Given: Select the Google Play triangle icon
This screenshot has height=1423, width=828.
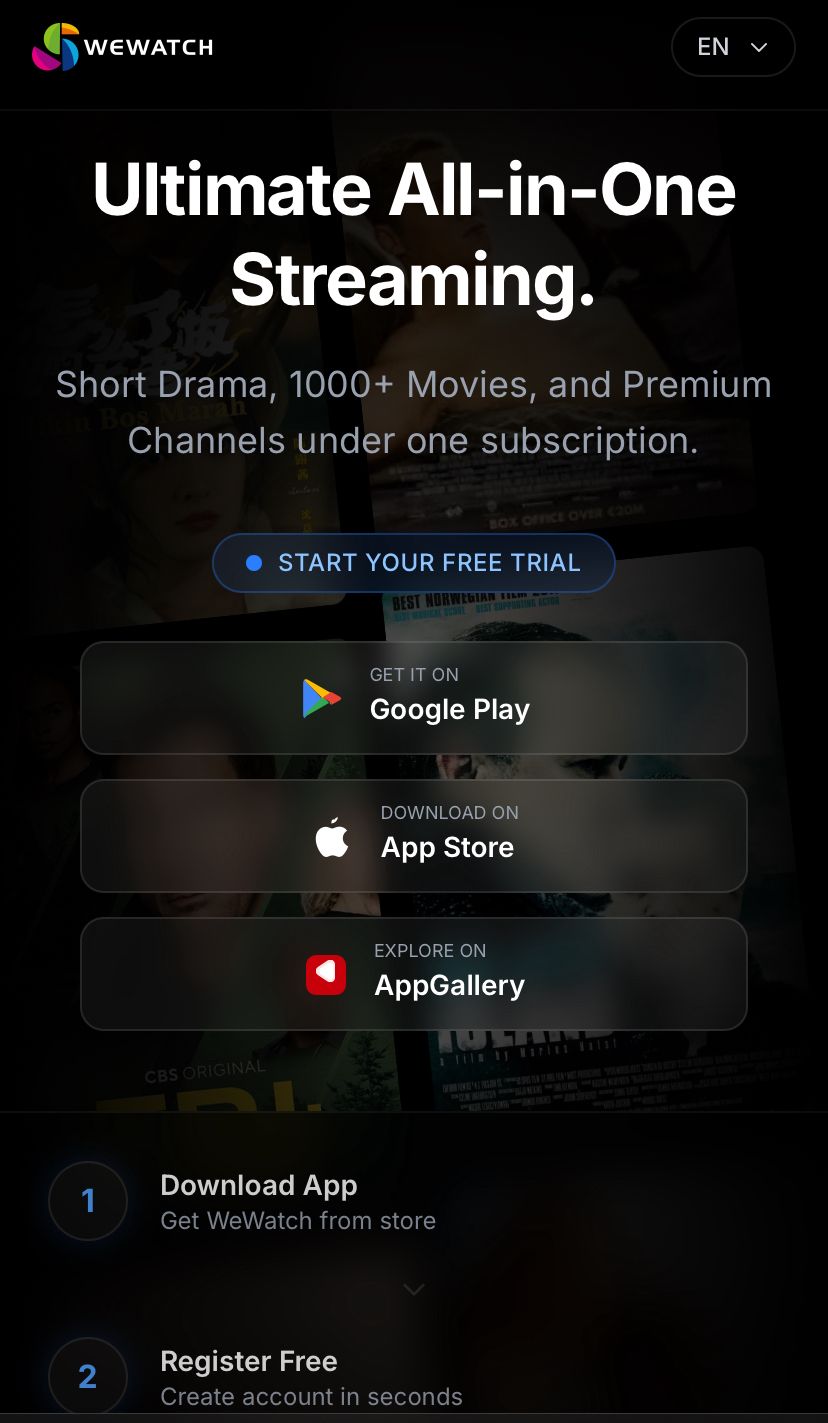Looking at the screenshot, I should tap(319, 697).
